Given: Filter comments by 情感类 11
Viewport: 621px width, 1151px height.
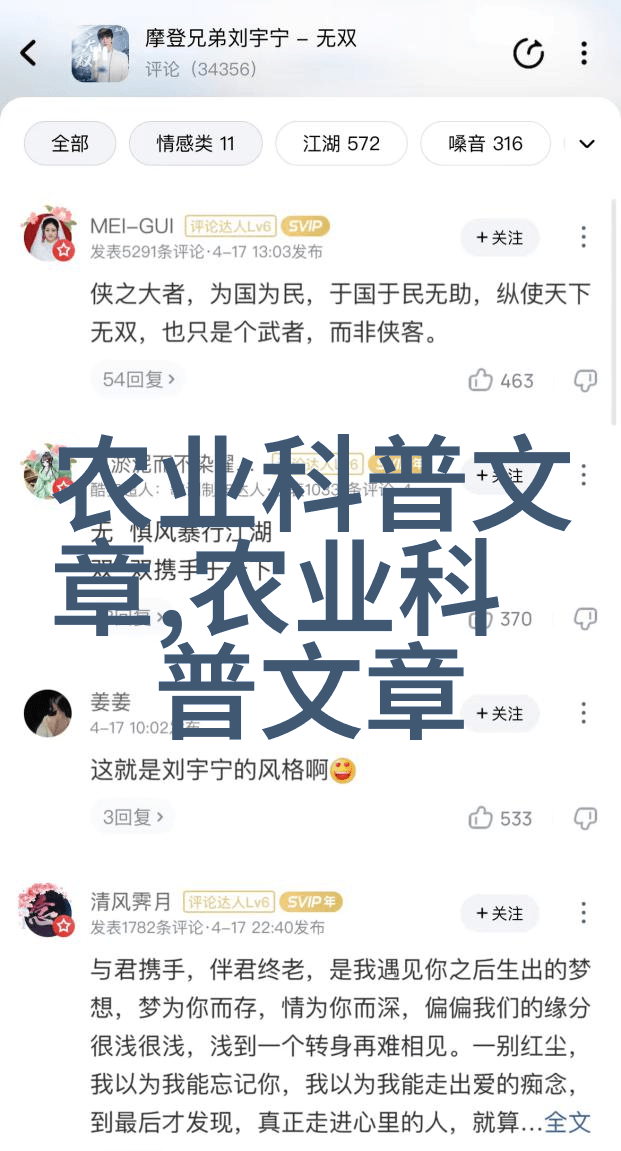Looking at the screenshot, I should point(195,143).
